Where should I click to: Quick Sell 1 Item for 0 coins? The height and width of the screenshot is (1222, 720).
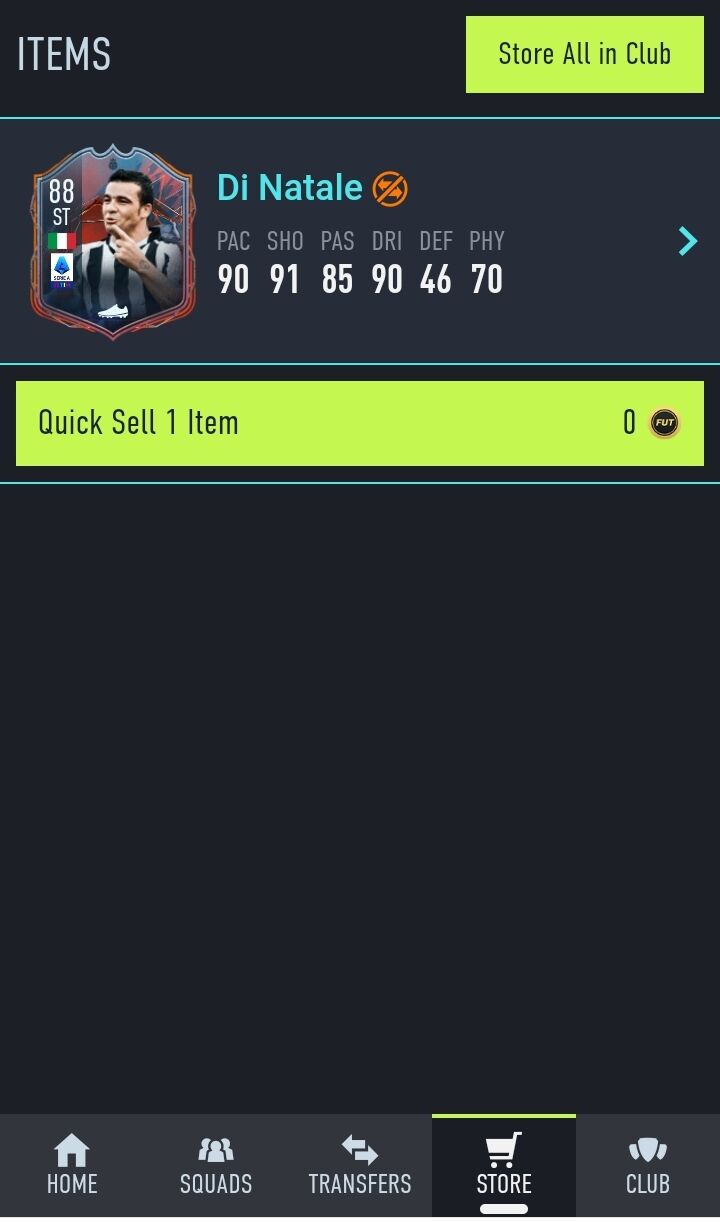click(360, 423)
